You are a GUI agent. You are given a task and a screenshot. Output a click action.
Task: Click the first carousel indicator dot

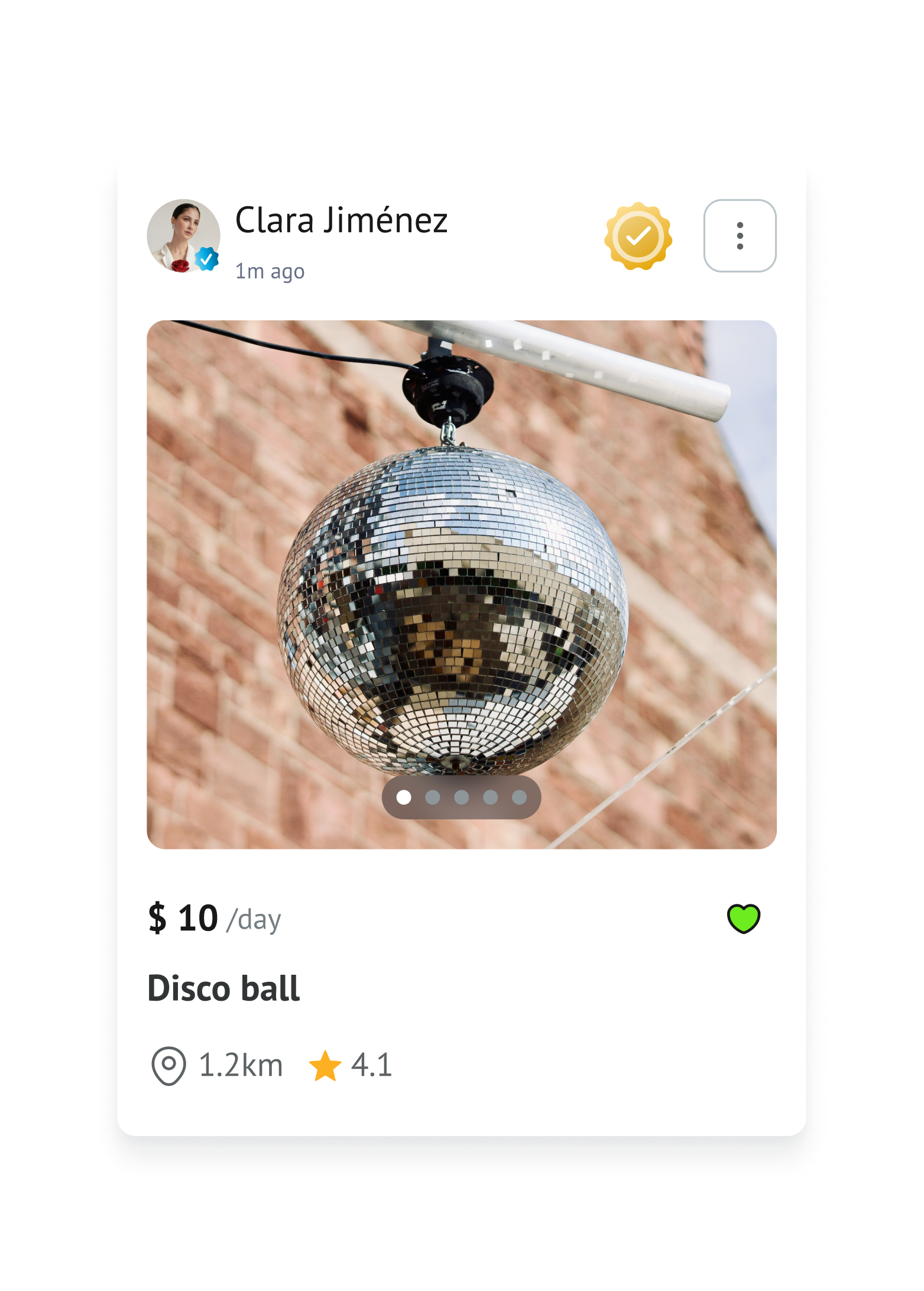click(x=405, y=797)
